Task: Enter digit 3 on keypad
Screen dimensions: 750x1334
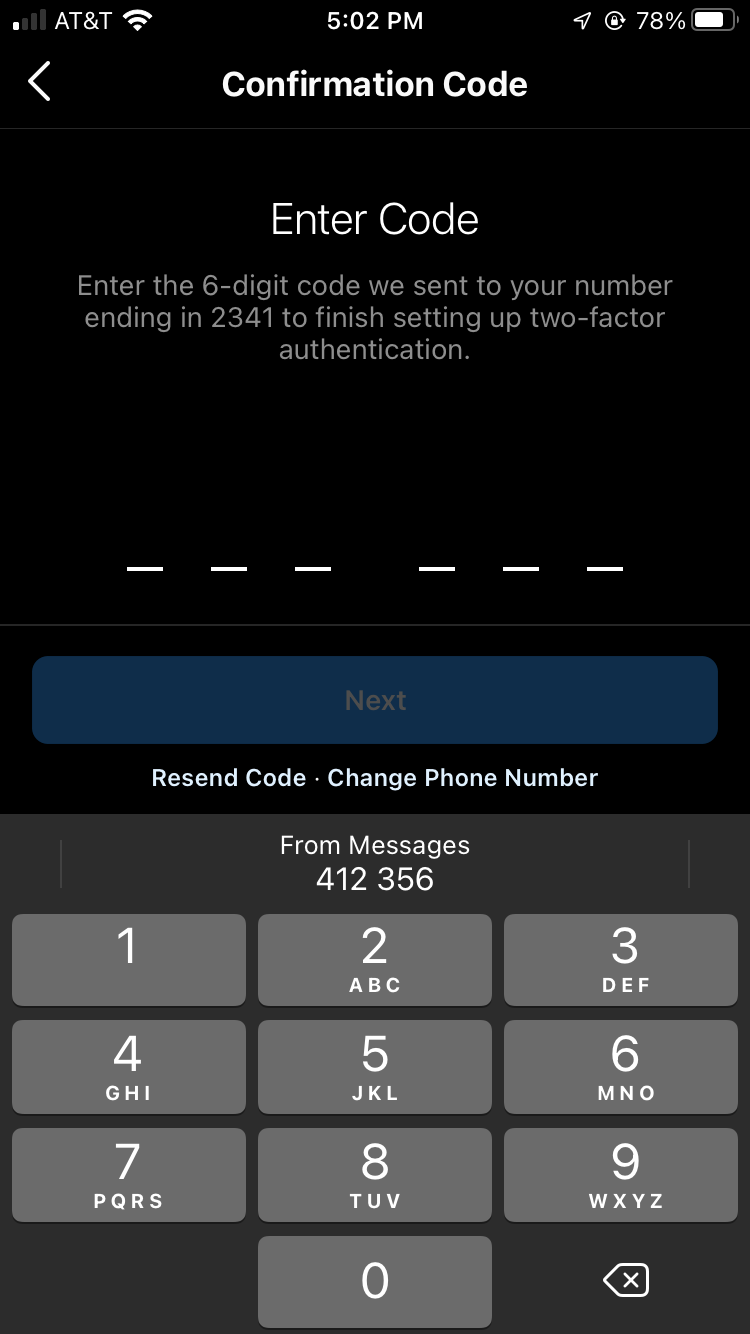Action: (x=621, y=959)
